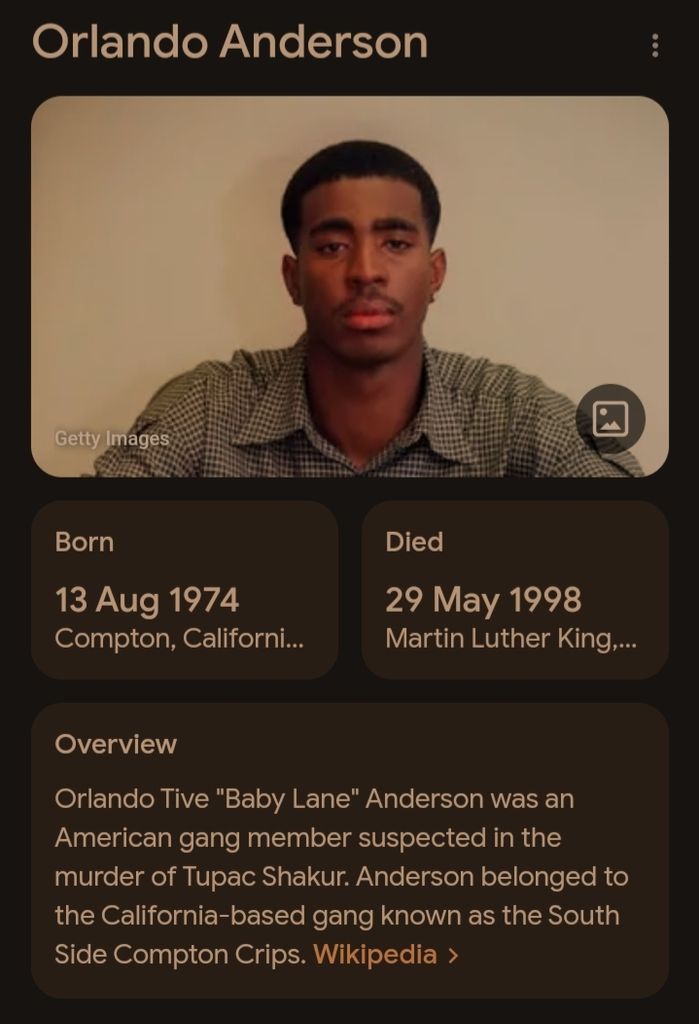Viewport: 699px width, 1024px height.
Task: Open the Wikipedia link in Overview
Action: click(385, 954)
